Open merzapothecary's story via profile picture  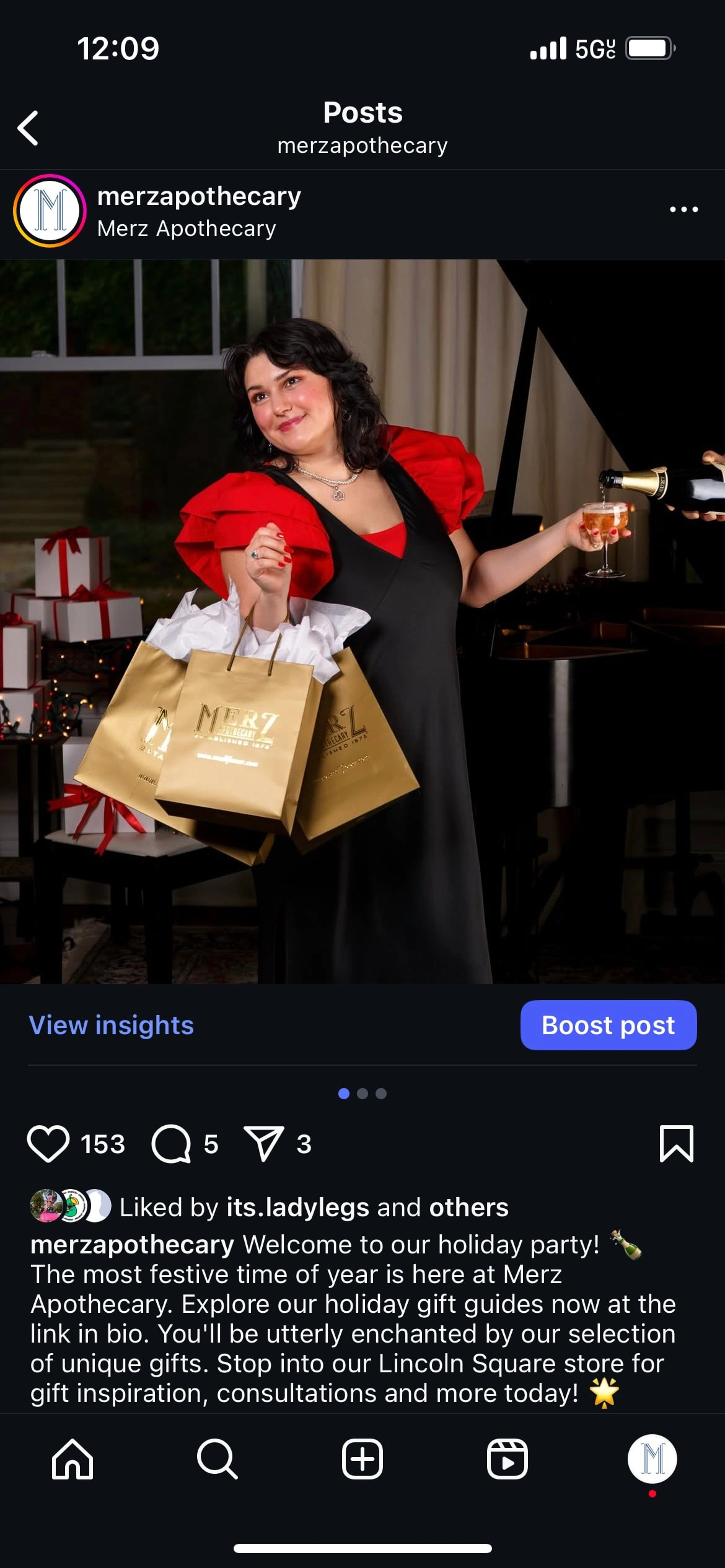50,211
